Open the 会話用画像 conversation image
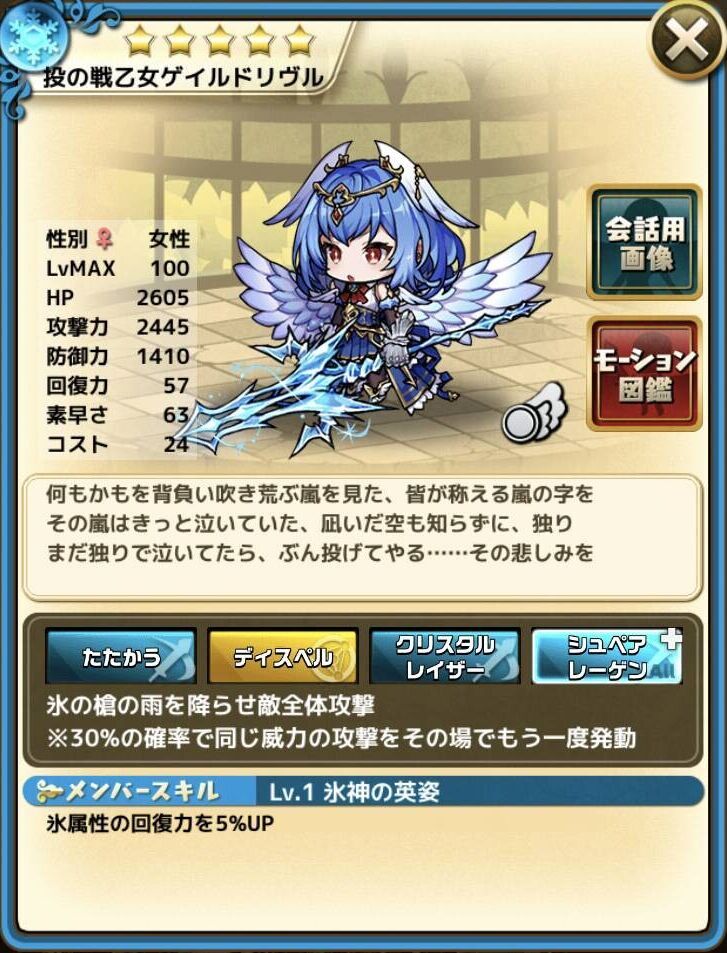Viewport: 727px width, 953px height. (x=644, y=243)
